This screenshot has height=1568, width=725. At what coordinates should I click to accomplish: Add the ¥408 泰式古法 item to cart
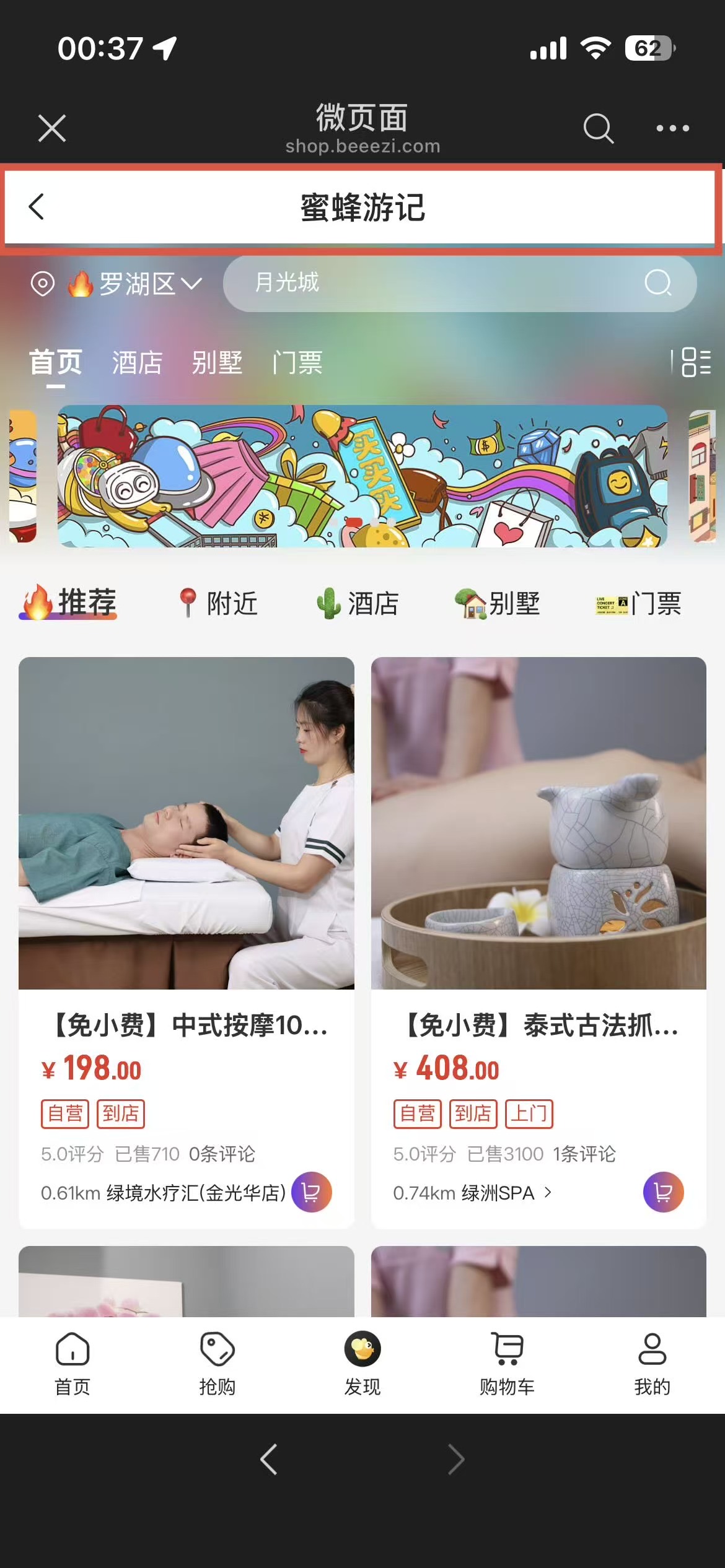pos(663,1192)
